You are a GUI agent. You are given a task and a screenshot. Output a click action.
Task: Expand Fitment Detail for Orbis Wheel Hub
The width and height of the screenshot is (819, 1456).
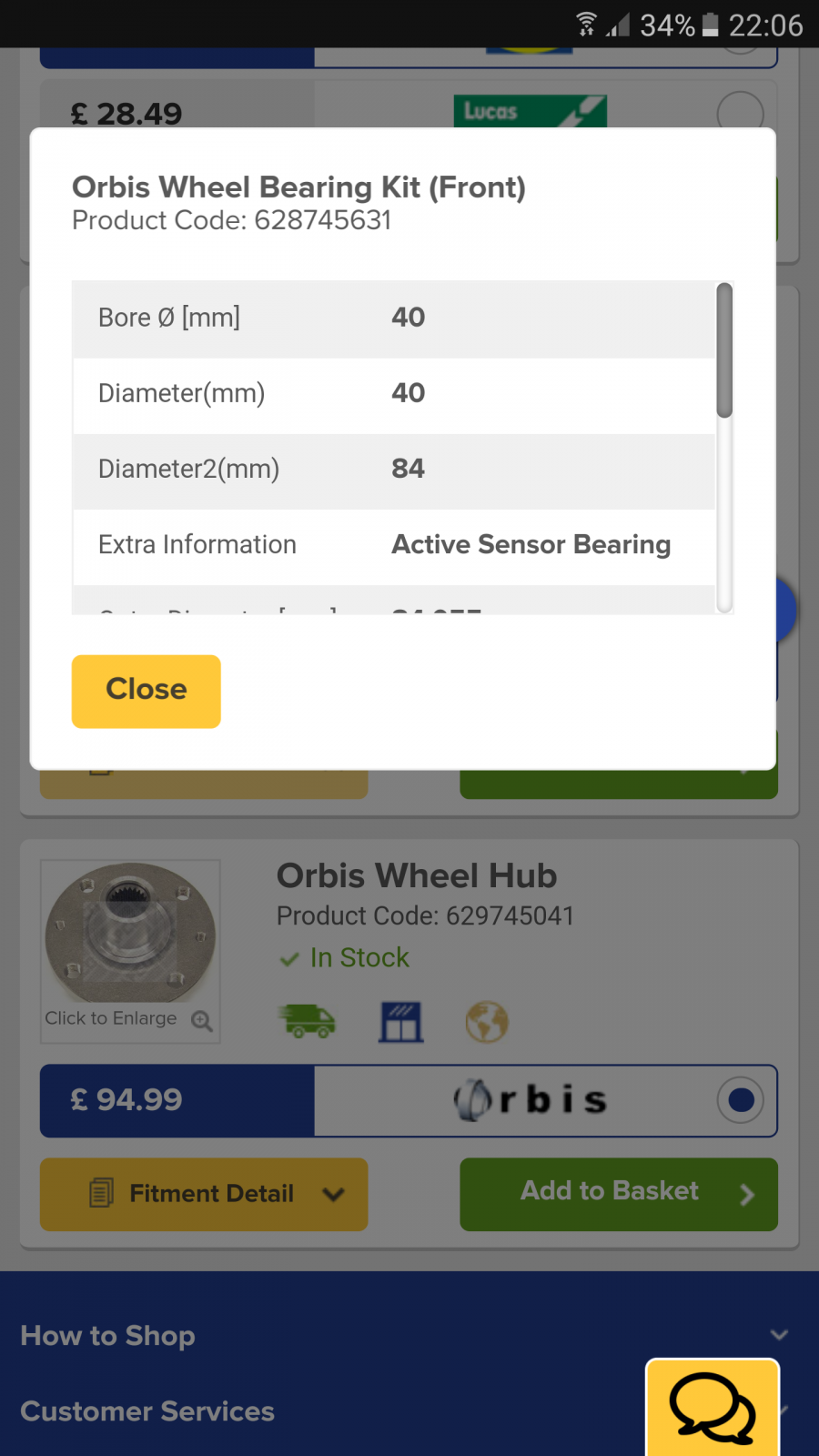[x=204, y=1194]
